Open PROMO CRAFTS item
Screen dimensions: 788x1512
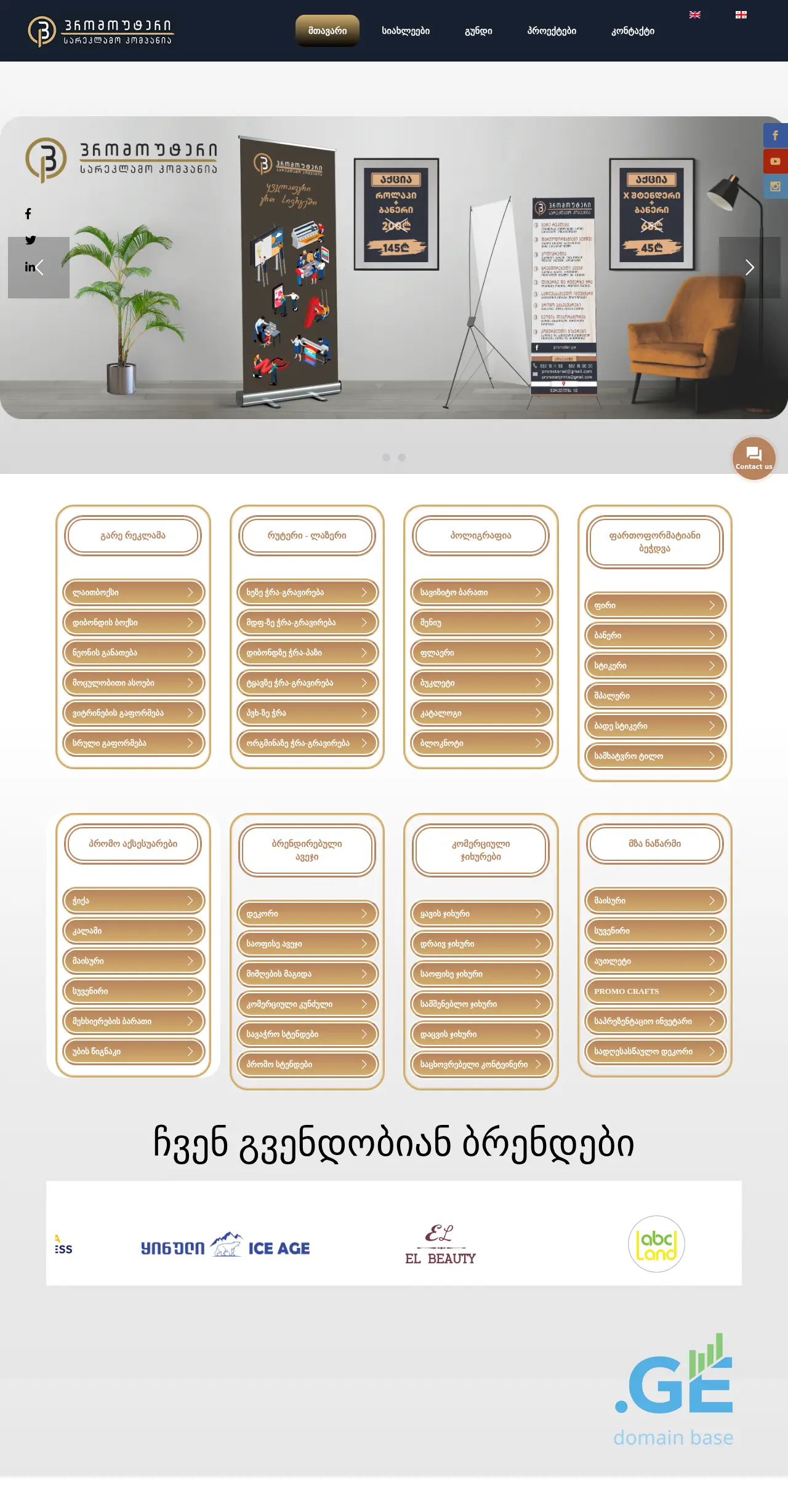pos(654,991)
